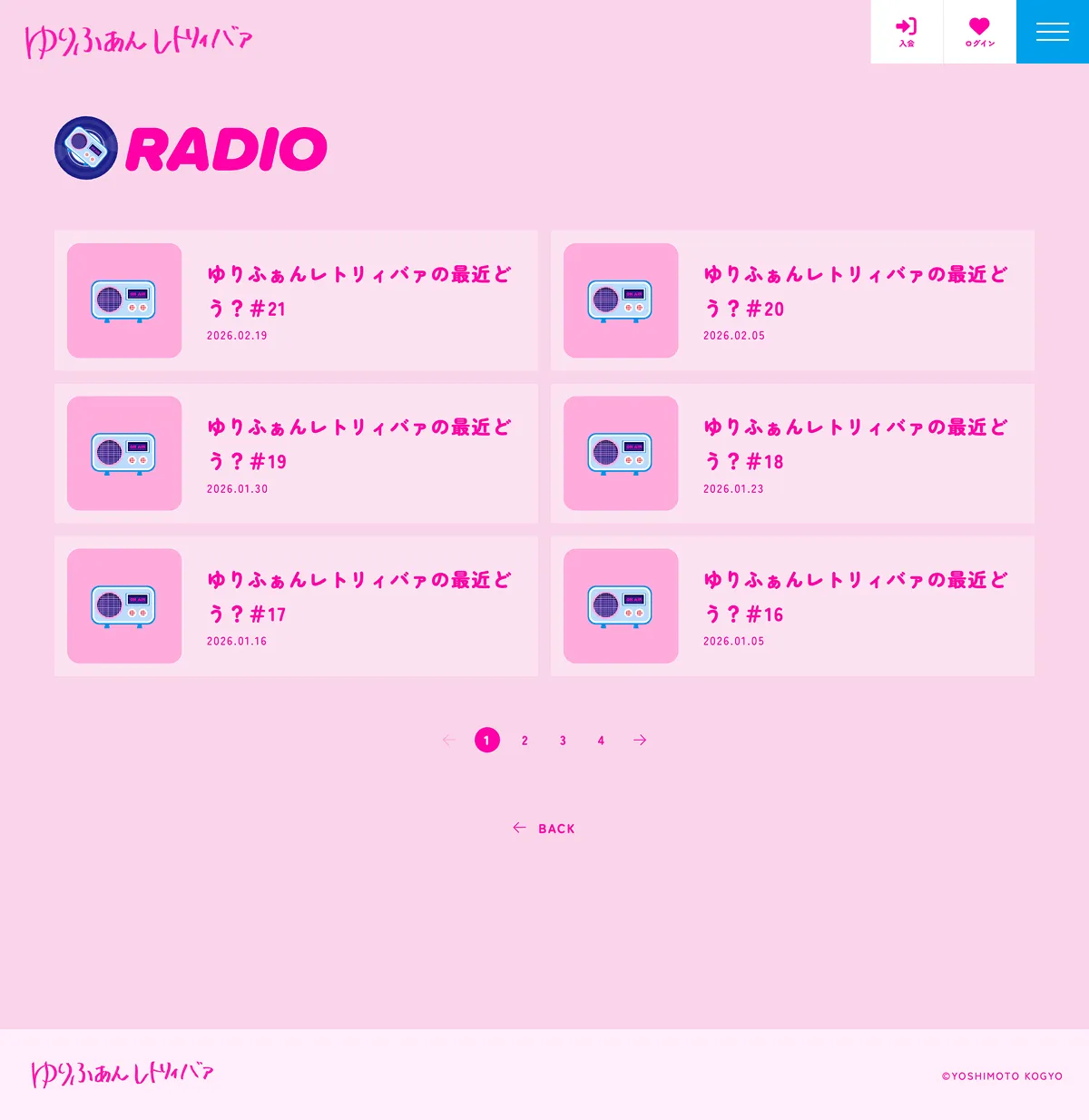The width and height of the screenshot is (1089, 1120).
Task: Go to page 3
Action: click(x=563, y=741)
